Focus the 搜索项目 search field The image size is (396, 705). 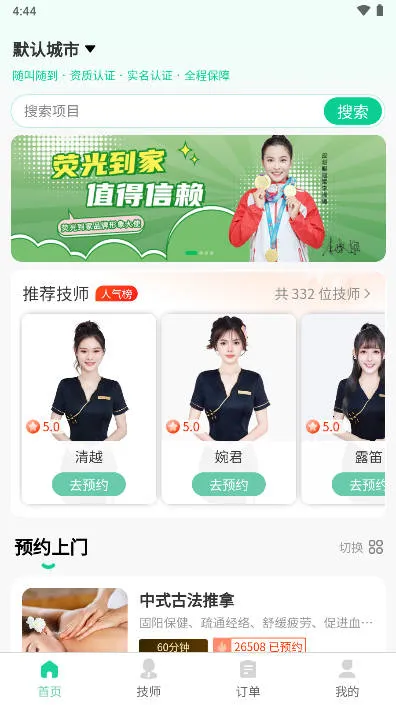point(167,111)
